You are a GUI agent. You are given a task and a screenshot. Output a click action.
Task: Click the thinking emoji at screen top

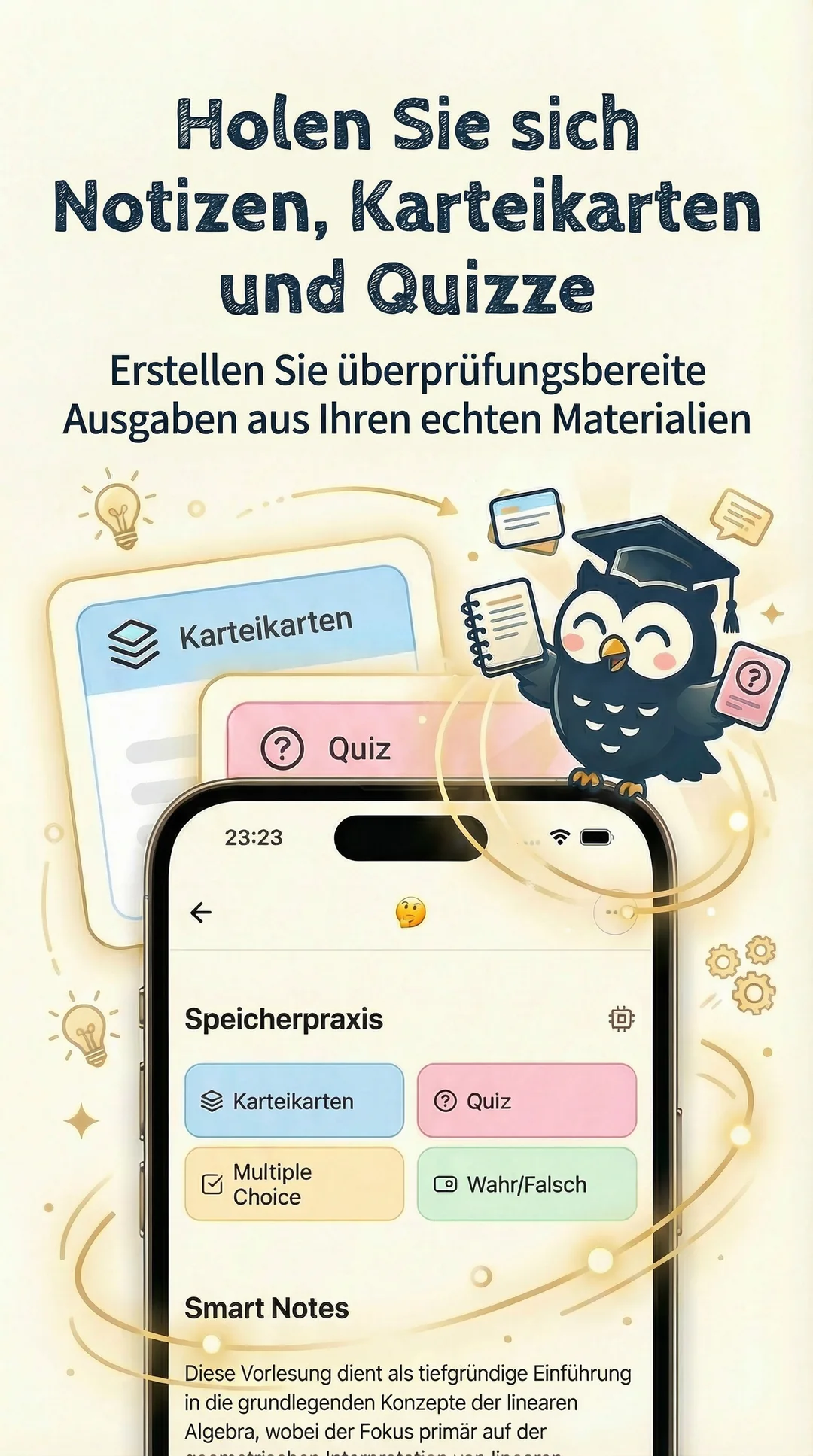[x=410, y=913]
